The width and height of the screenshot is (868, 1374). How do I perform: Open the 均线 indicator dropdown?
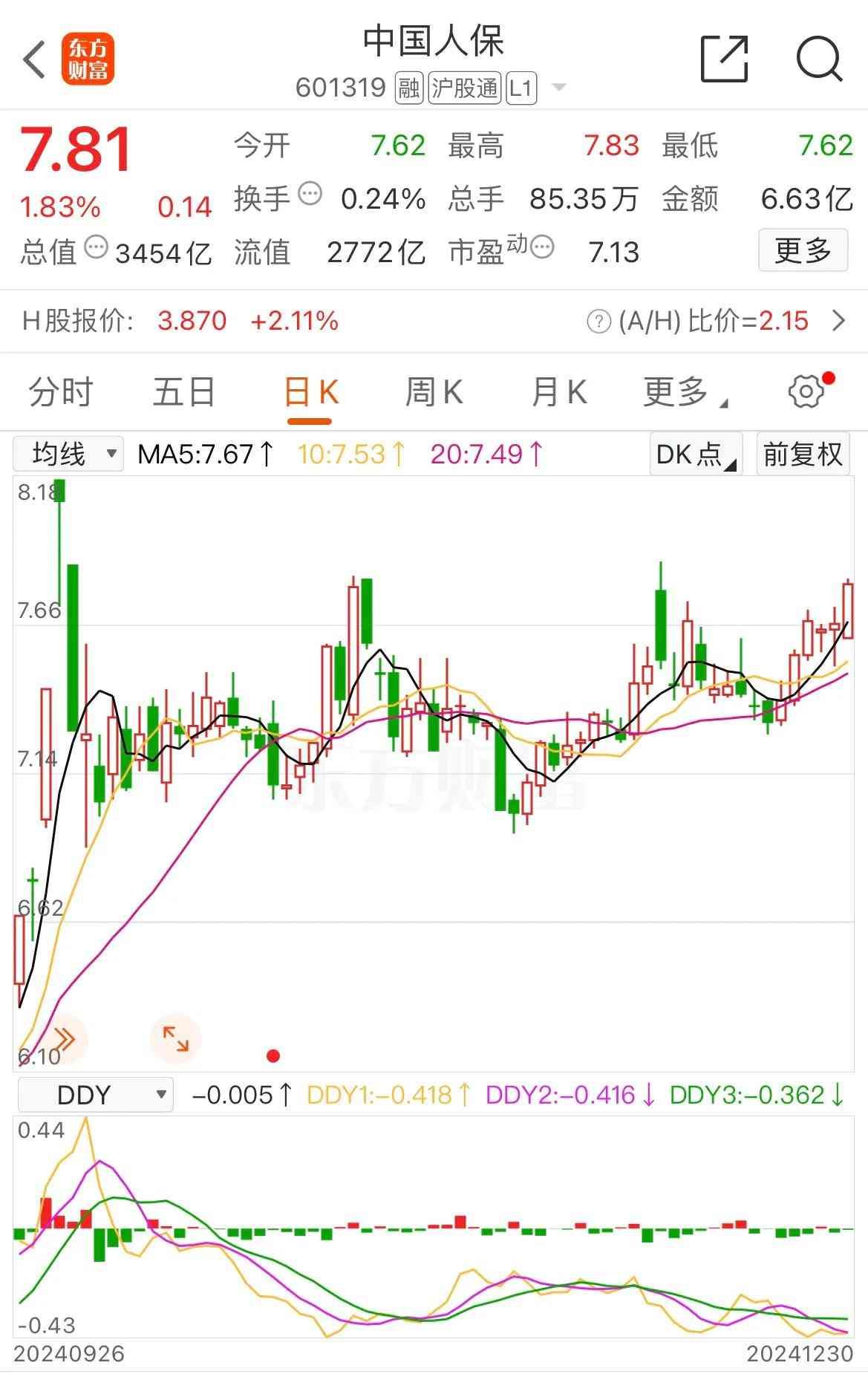(x=68, y=454)
